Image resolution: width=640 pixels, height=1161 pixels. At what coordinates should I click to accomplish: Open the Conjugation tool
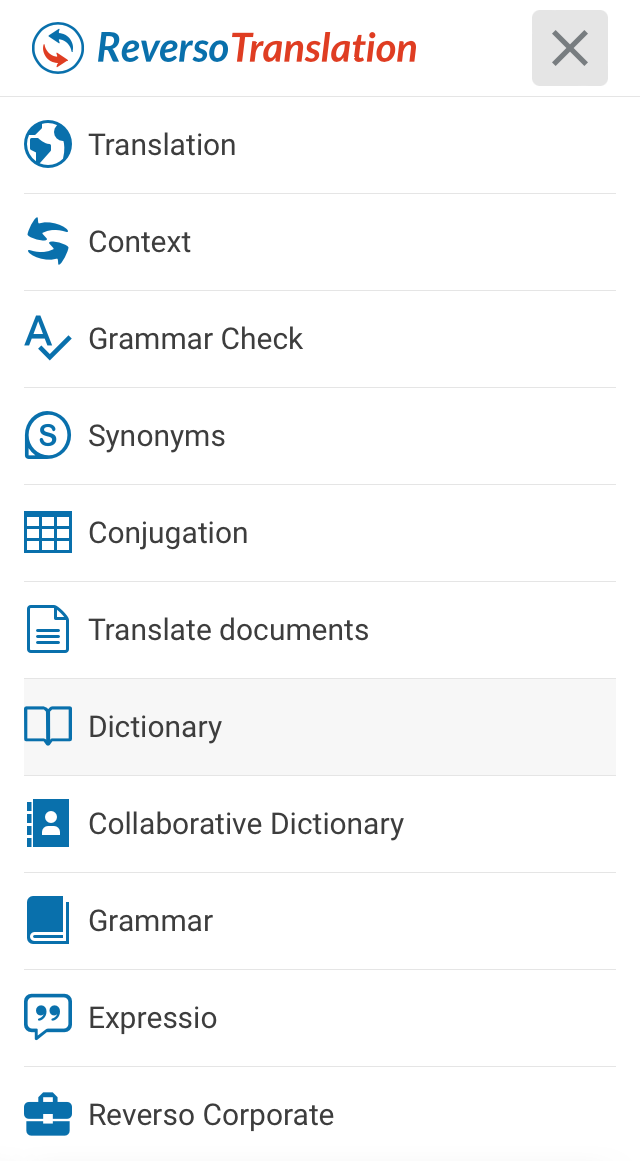(x=320, y=533)
